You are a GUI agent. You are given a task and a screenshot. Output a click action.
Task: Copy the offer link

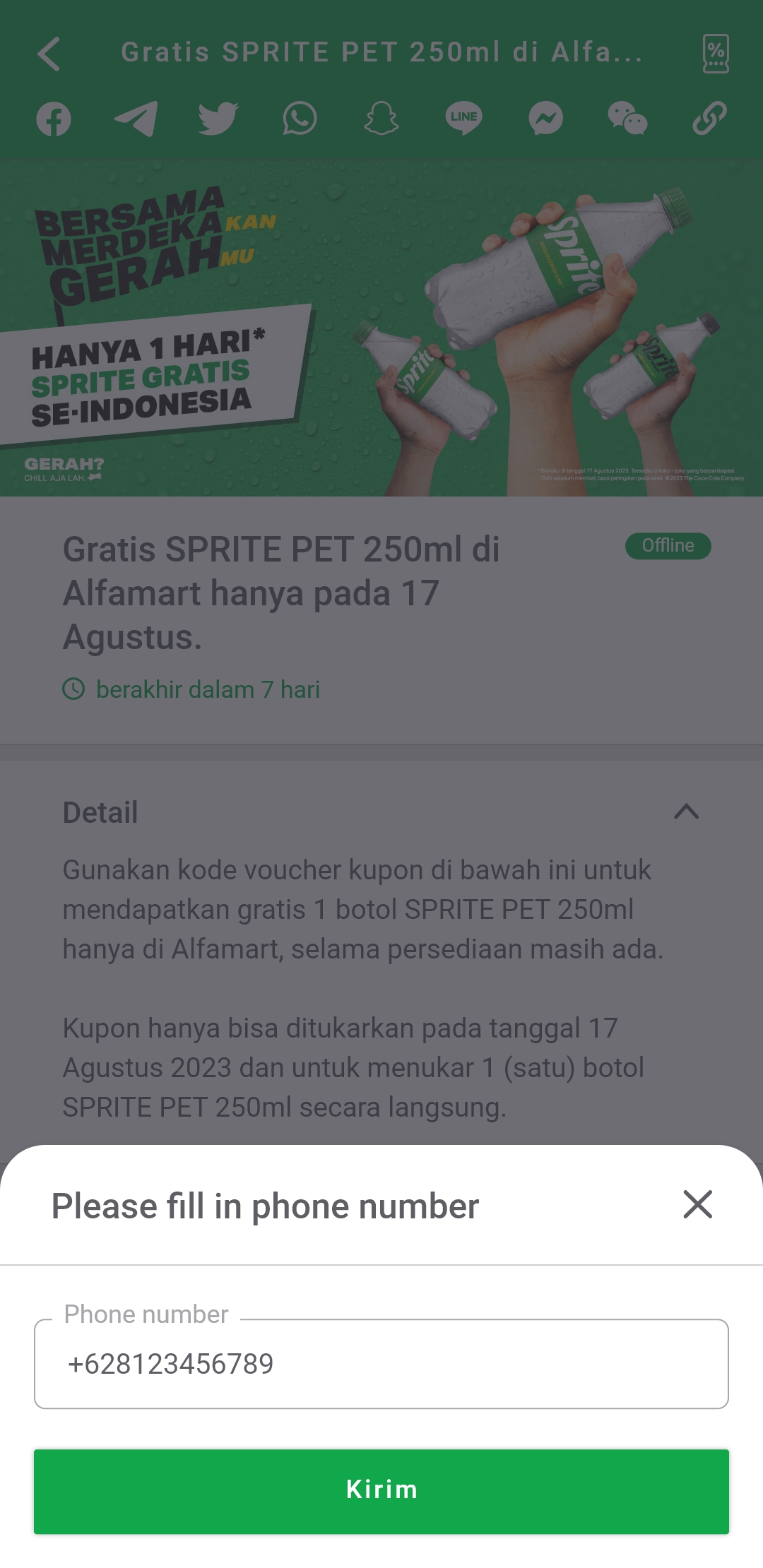click(709, 118)
